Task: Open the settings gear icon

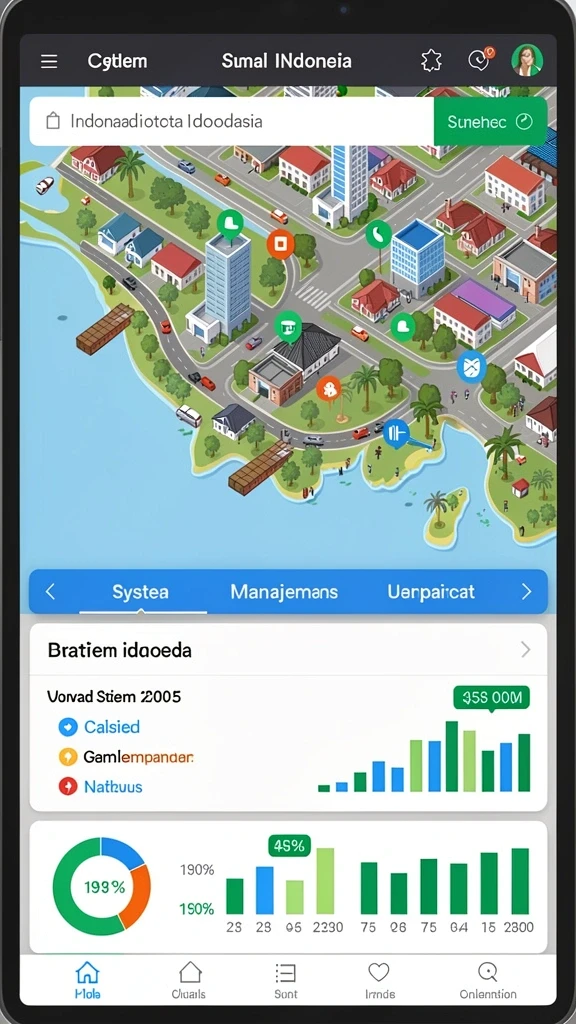Action: 431,61
